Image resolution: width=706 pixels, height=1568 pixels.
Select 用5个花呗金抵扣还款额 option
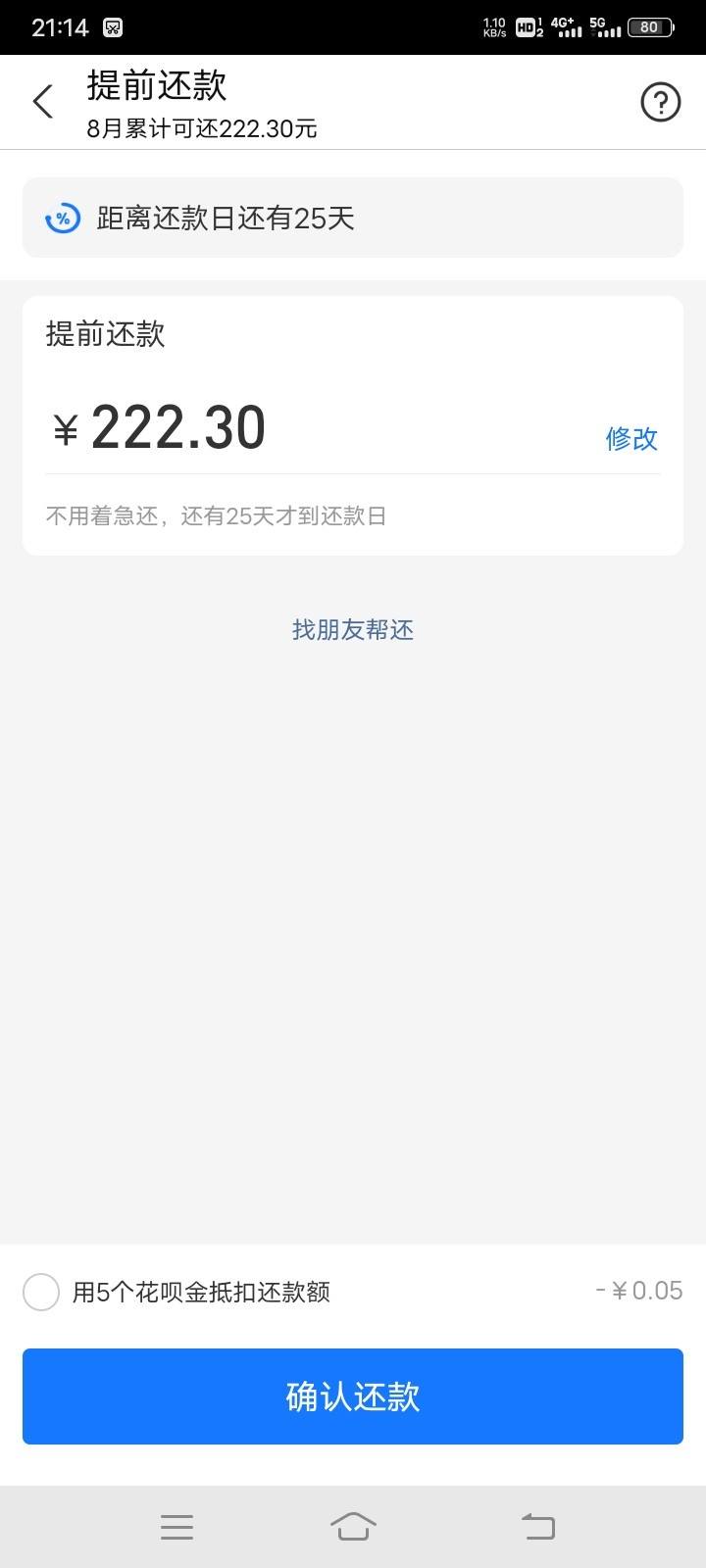pyautogui.click(x=41, y=1292)
